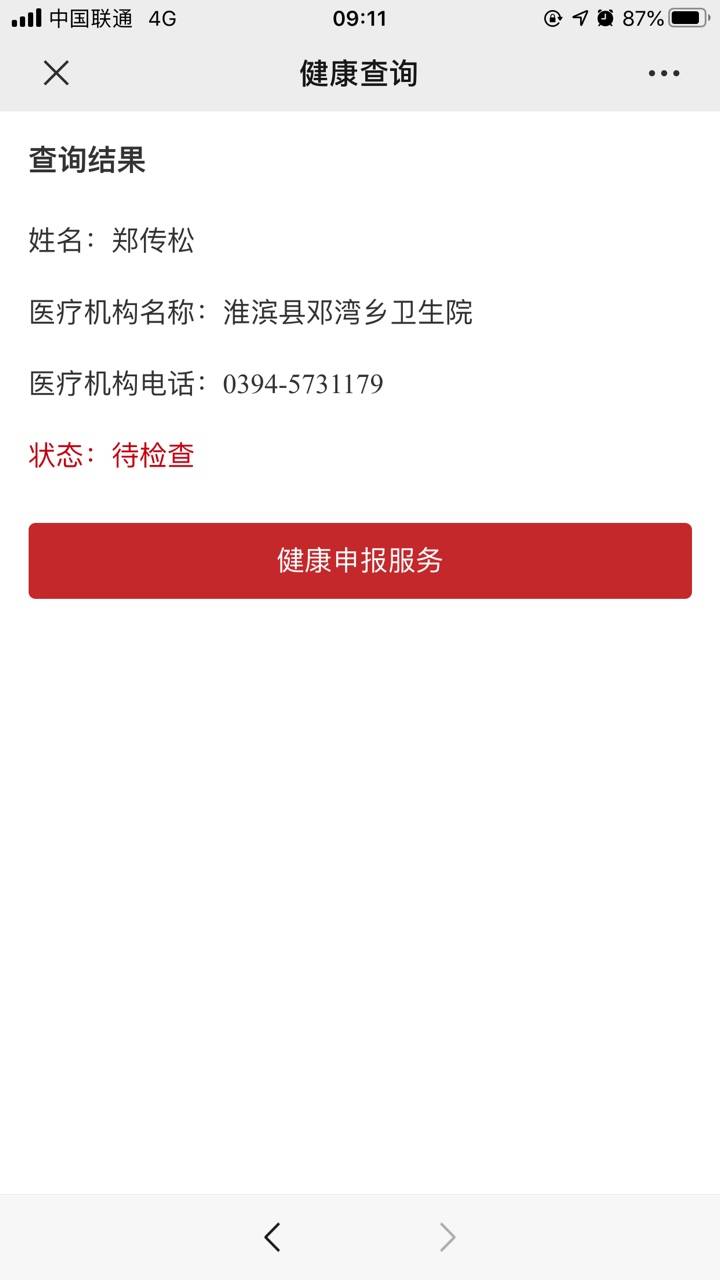Tap the 健康申报服务 button
The image size is (720, 1280).
(x=360, y=561)
